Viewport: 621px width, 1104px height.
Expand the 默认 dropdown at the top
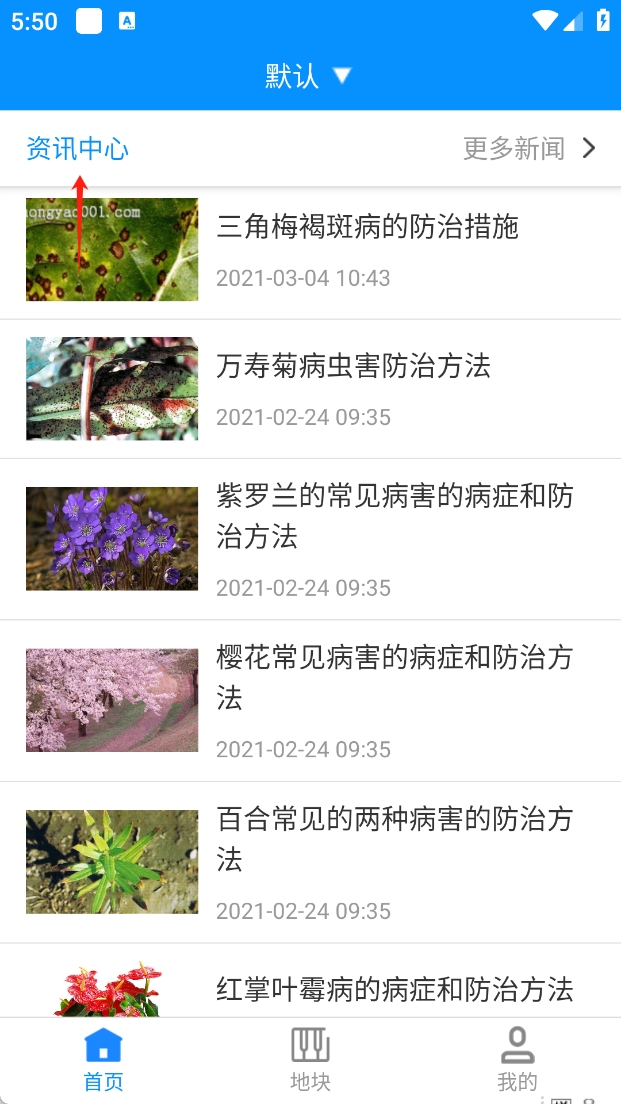(x=308, y=76)
